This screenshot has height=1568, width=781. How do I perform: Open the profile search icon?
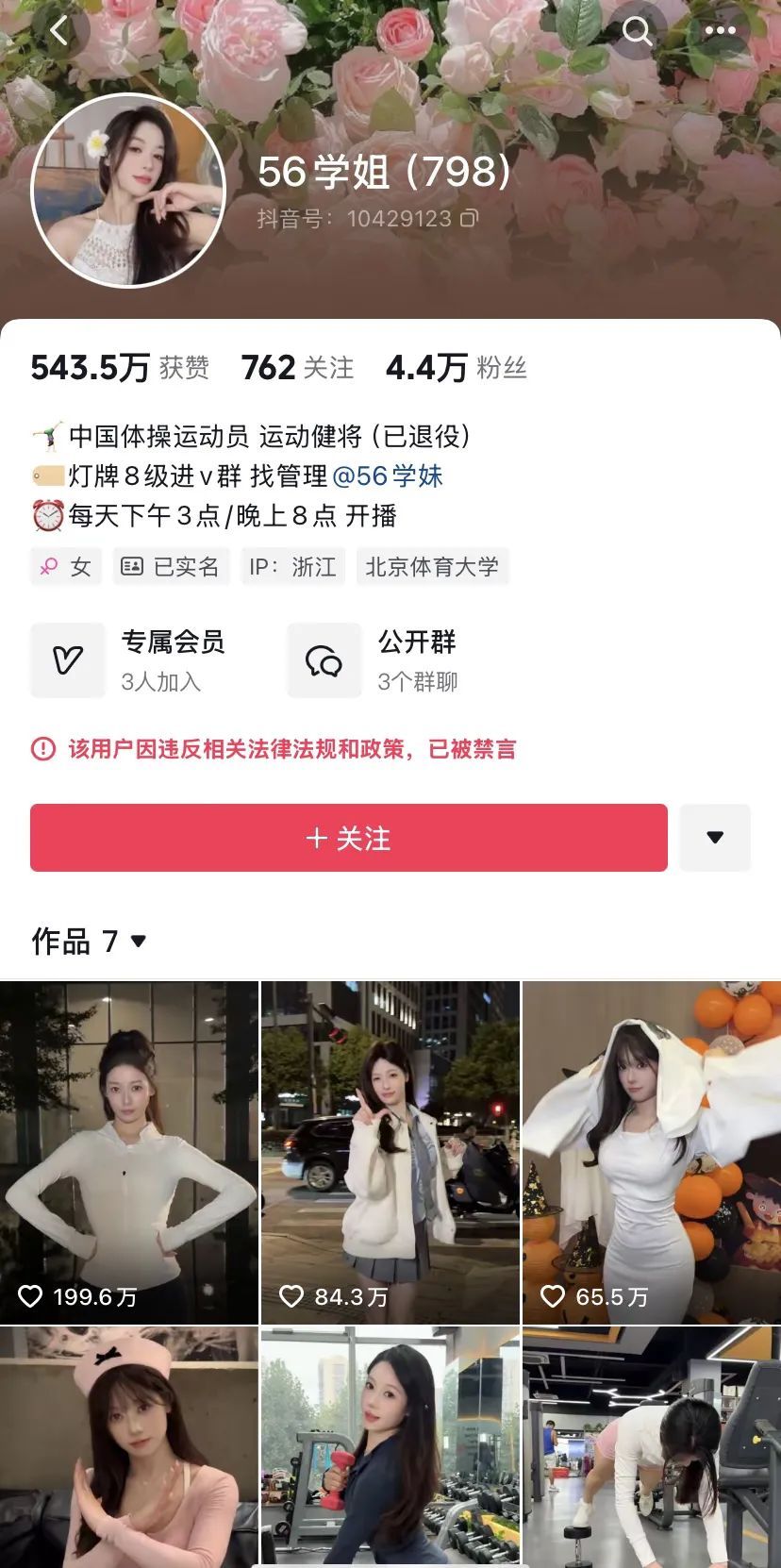coord(638,31)
